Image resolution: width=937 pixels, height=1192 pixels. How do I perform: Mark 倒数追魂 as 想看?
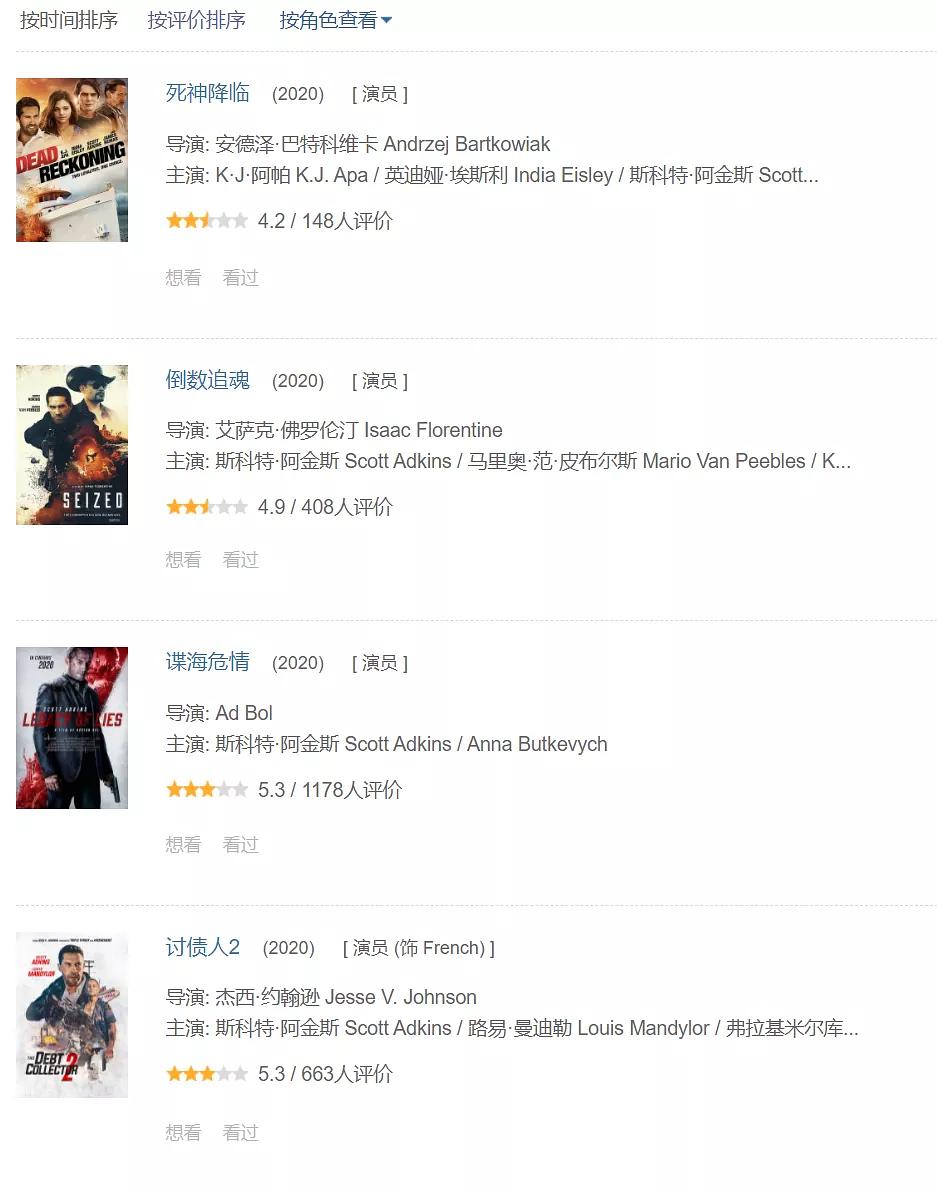183,560
